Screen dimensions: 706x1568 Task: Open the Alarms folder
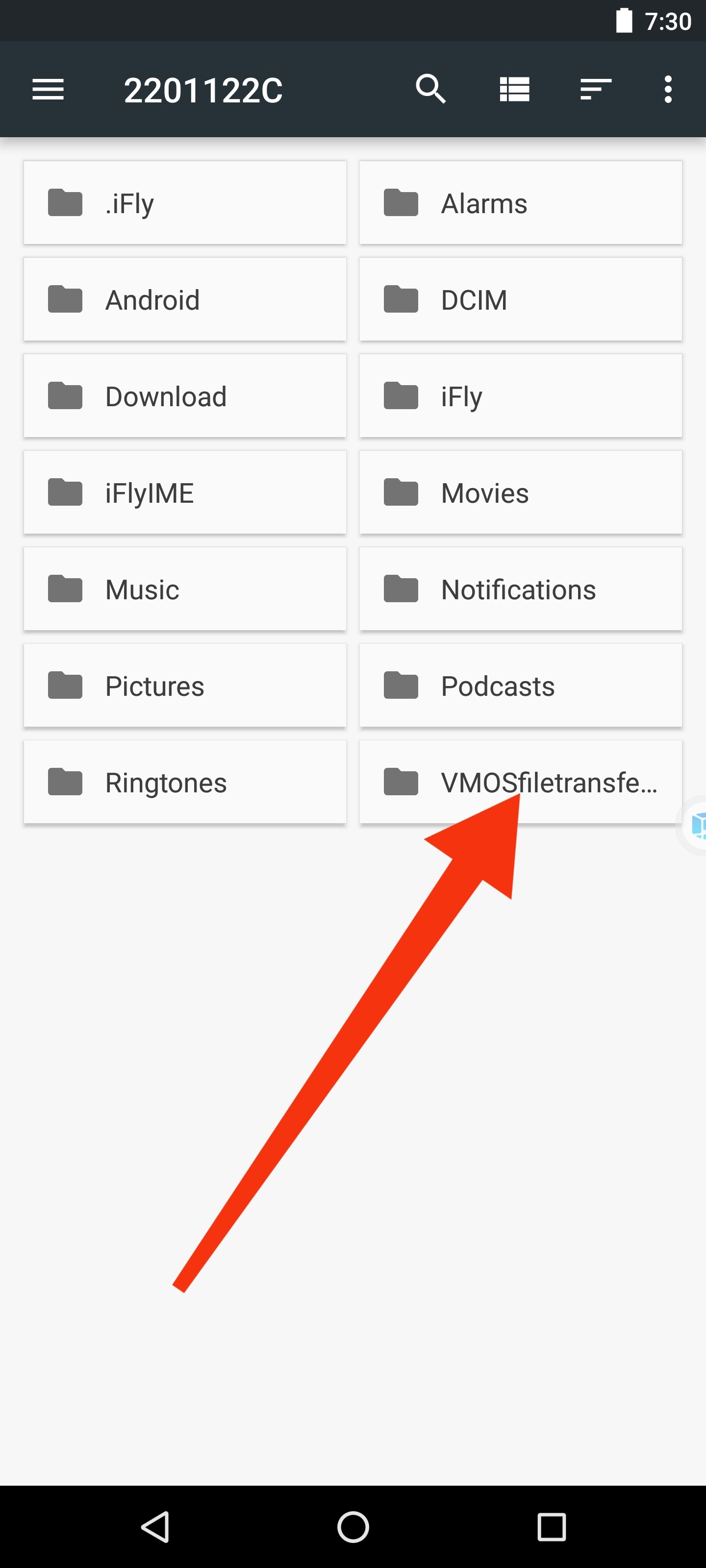point(521,203)
